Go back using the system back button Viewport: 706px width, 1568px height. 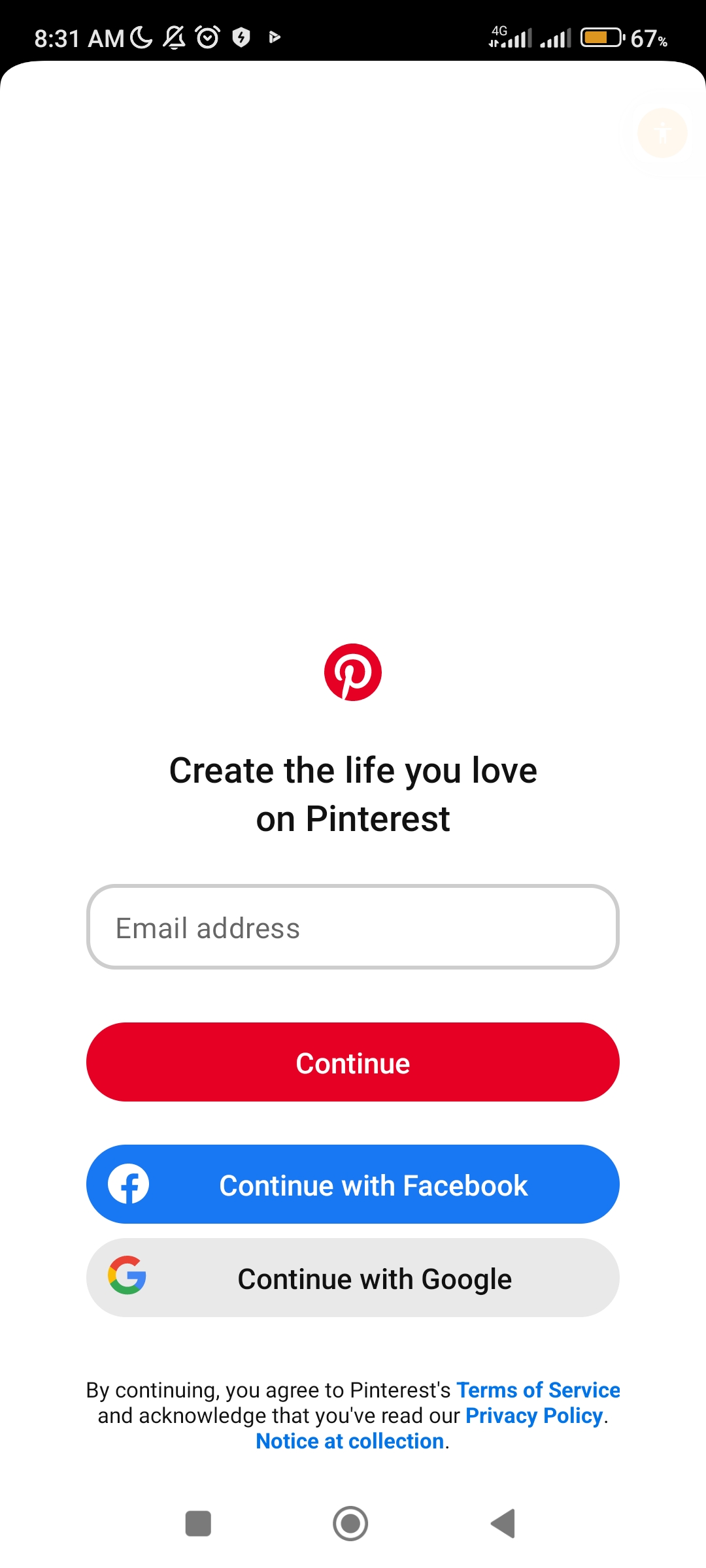[503, 1524]
